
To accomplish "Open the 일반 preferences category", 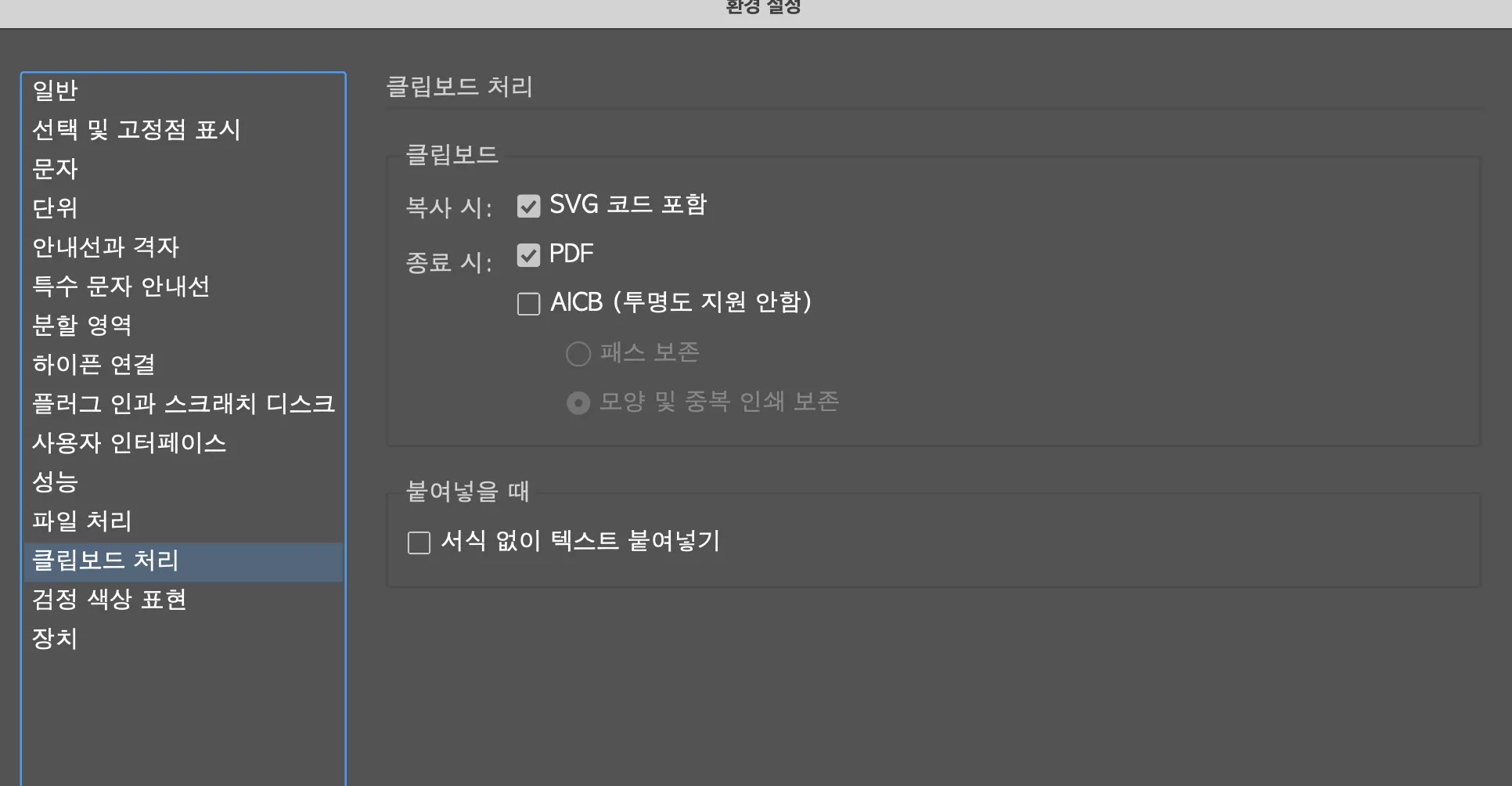I will pyautogui.click(x=55, y=91).
